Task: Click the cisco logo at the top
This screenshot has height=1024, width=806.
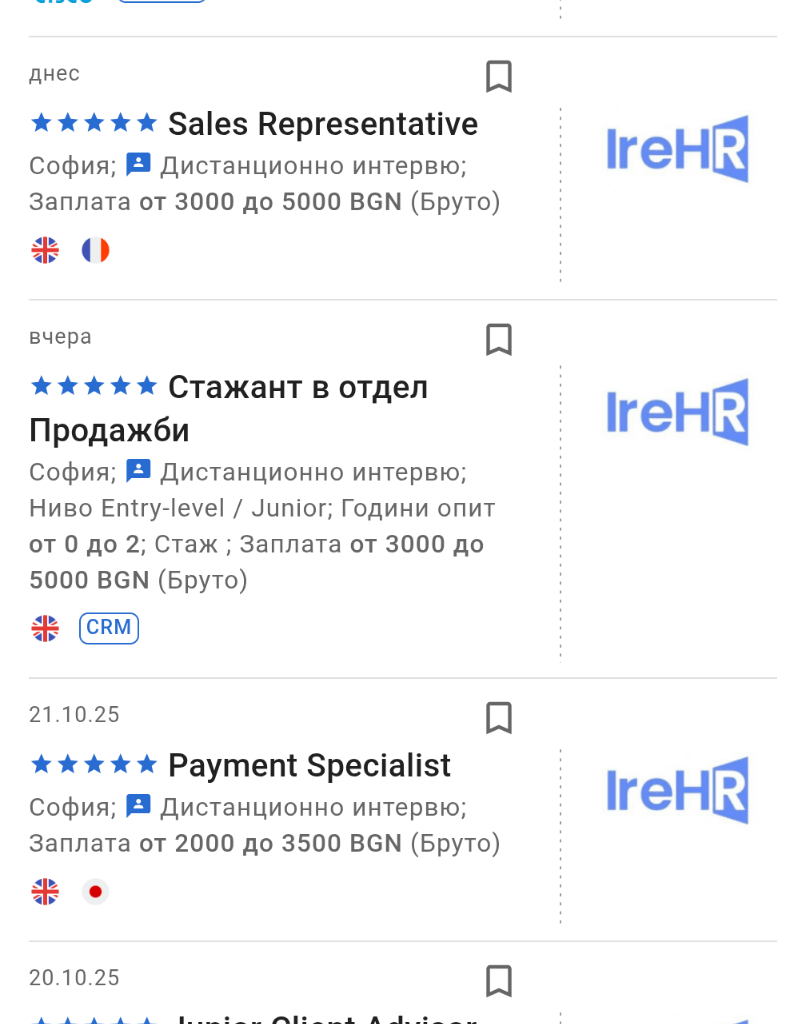Action: [60, 5]
